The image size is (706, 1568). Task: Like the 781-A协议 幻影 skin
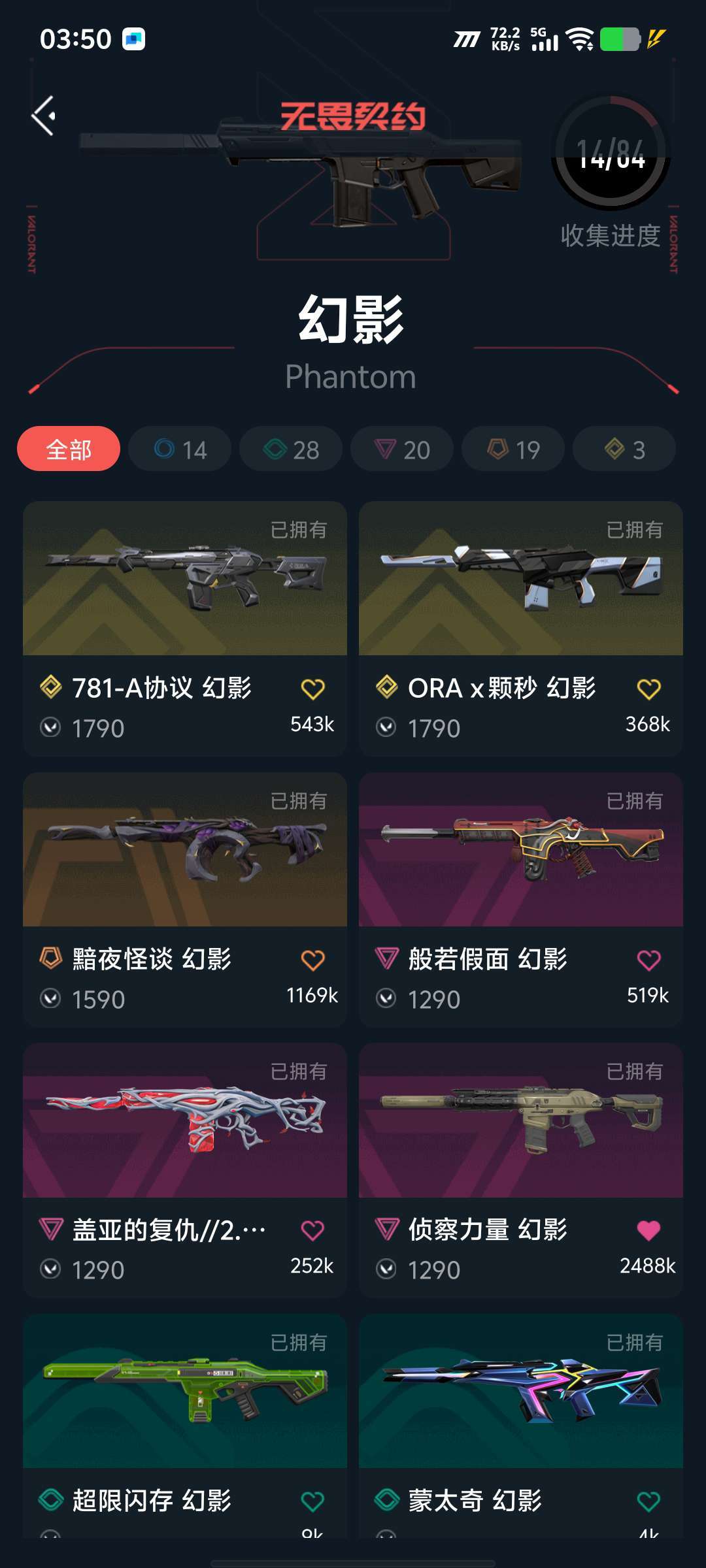pyautogui.click(x=312, y=689)
